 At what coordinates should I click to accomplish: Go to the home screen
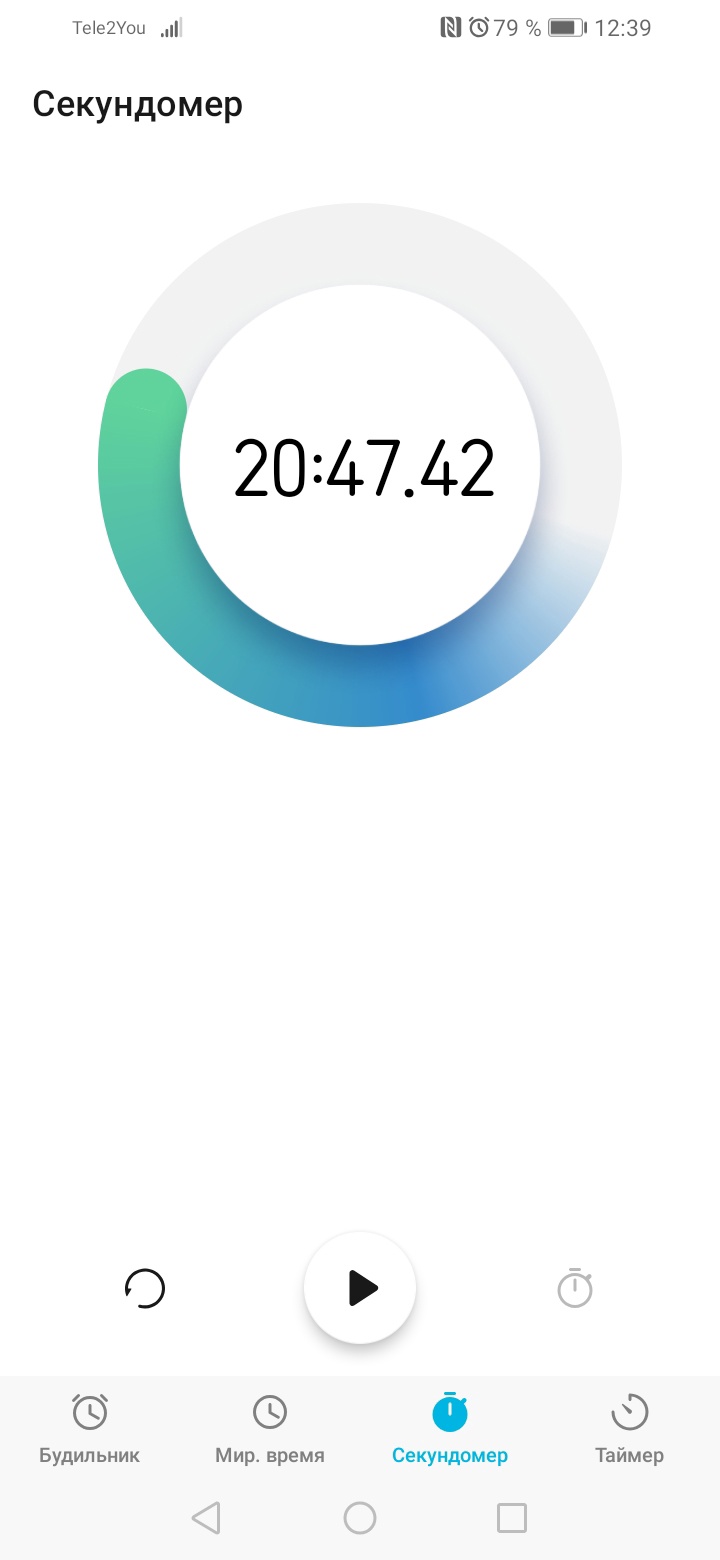(360, 1518)
